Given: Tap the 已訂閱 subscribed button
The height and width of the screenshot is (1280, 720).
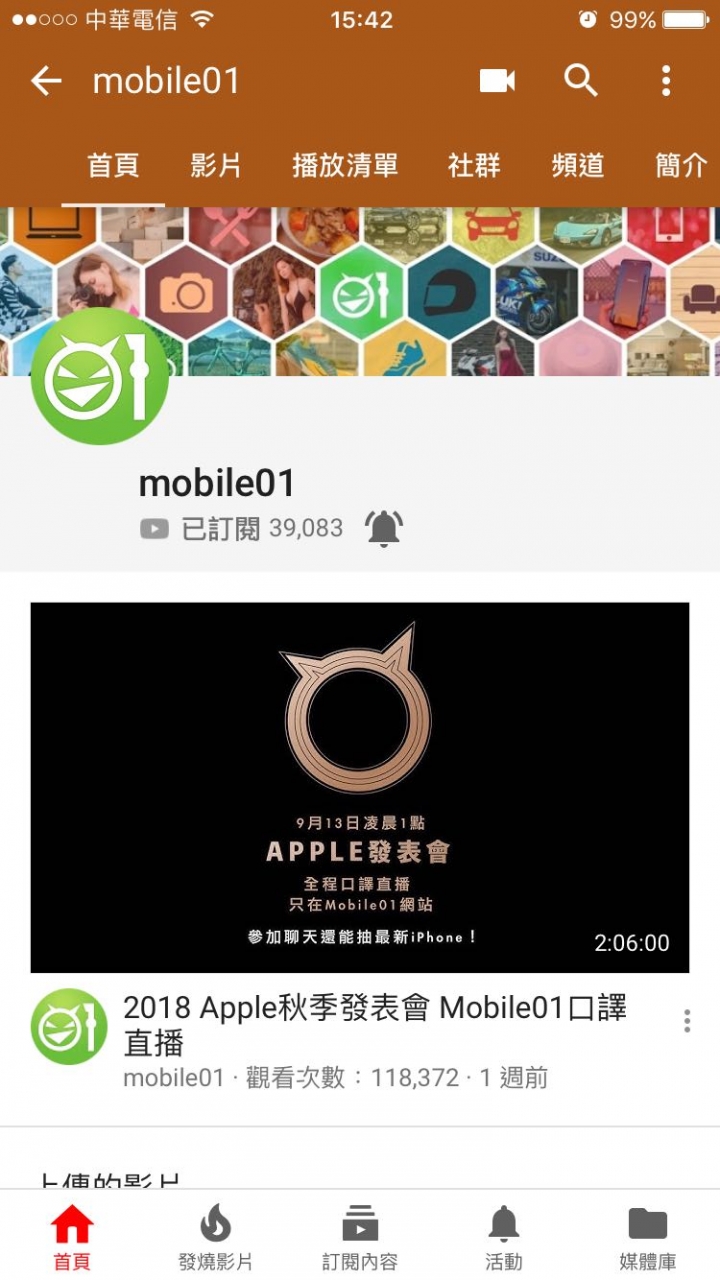Looking at the screenshot, I should tap(220, 528).
